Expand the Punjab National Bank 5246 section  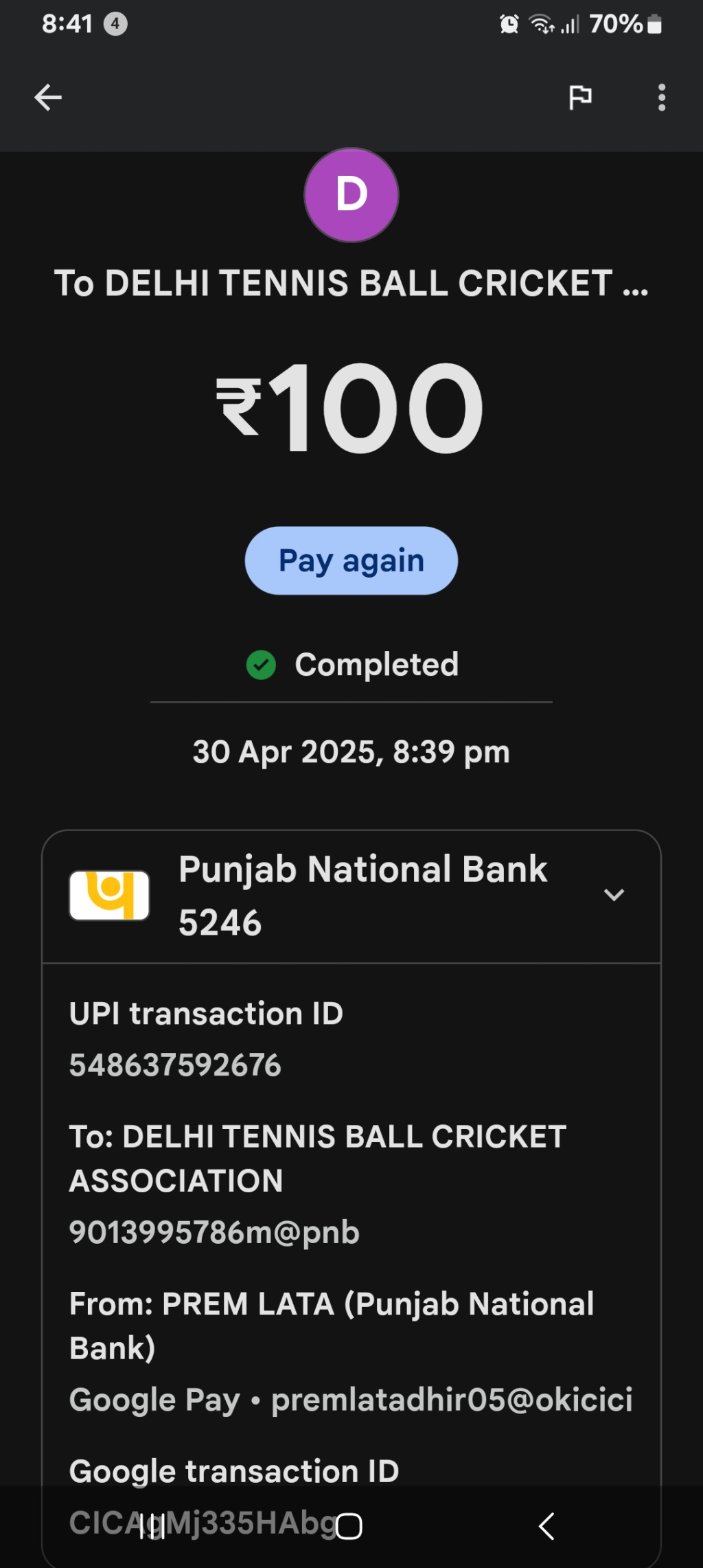pyautogui.click(x=613, y=894)
